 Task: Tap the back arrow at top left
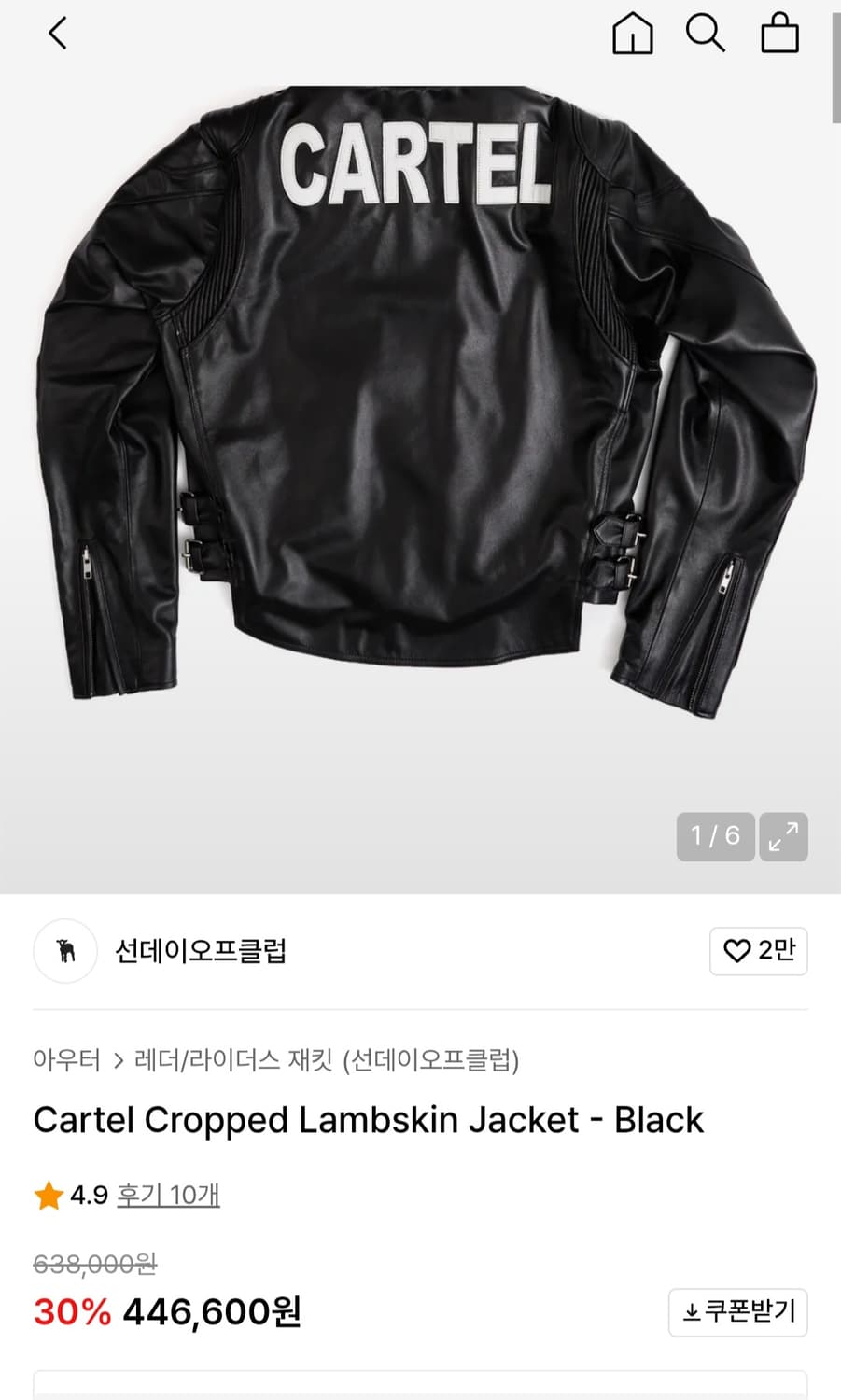tap(56, 34)
